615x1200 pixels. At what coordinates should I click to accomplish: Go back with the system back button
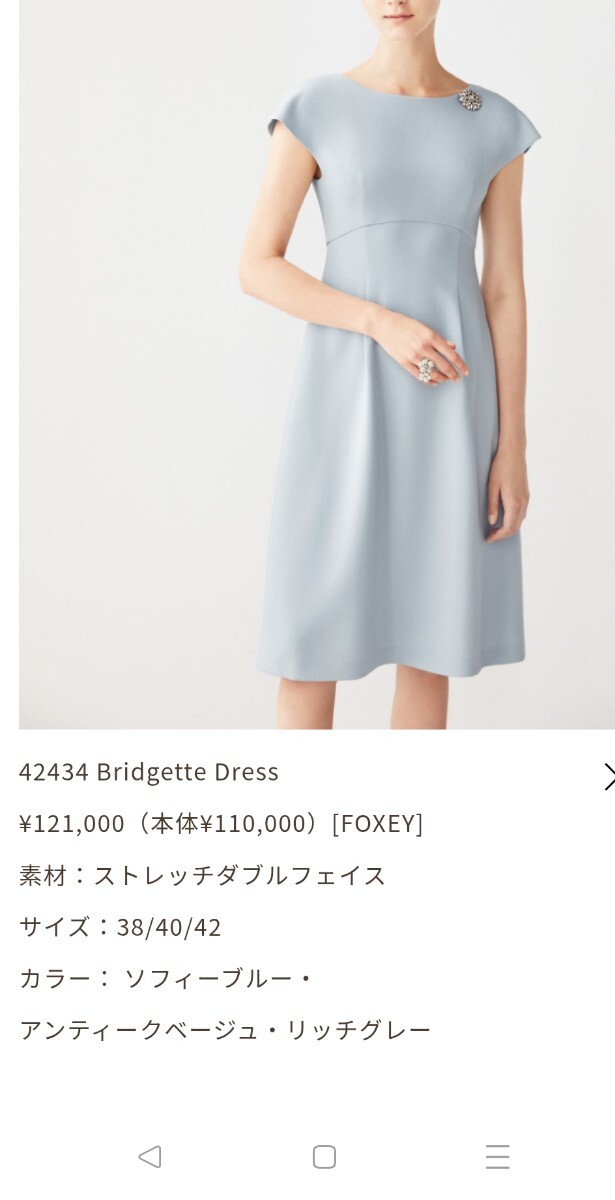pyautogui.click(x=150, y=1157)
